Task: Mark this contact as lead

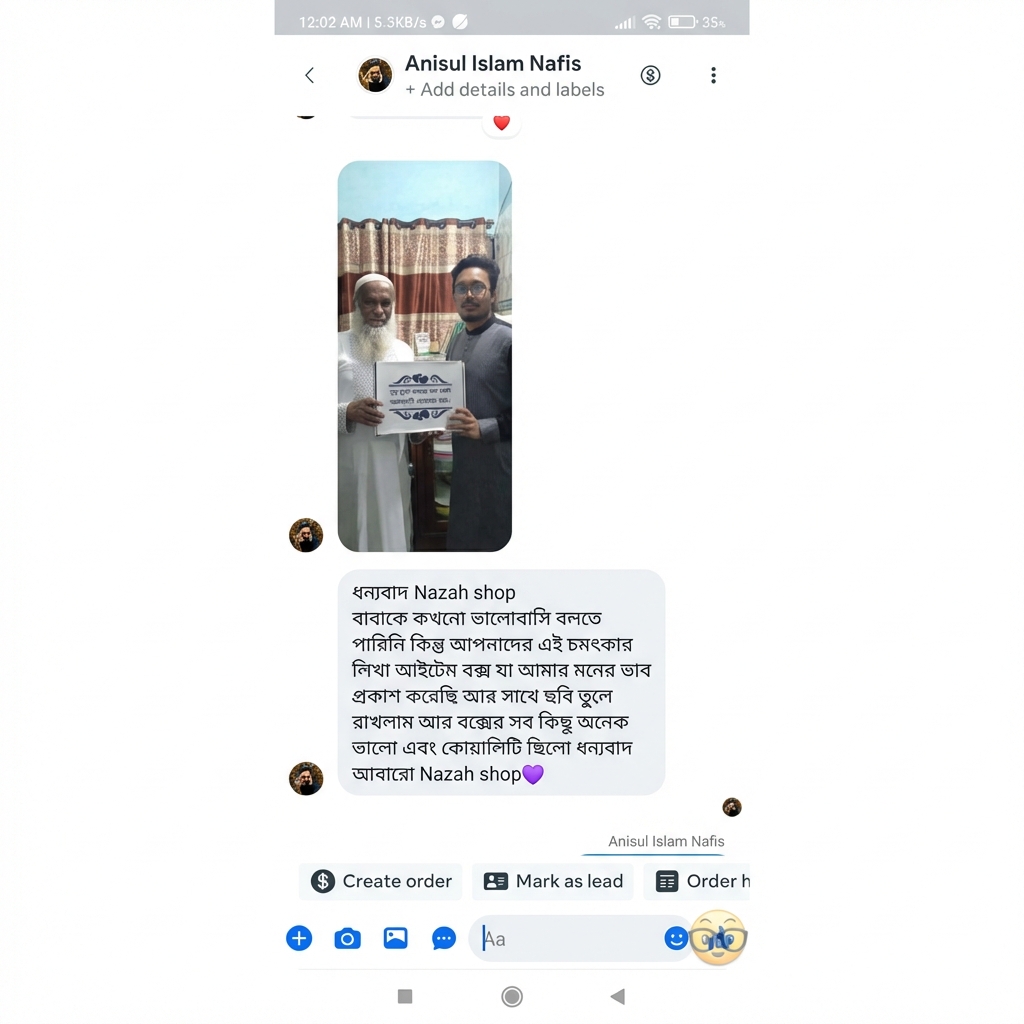Action: [x=553, y=881]
